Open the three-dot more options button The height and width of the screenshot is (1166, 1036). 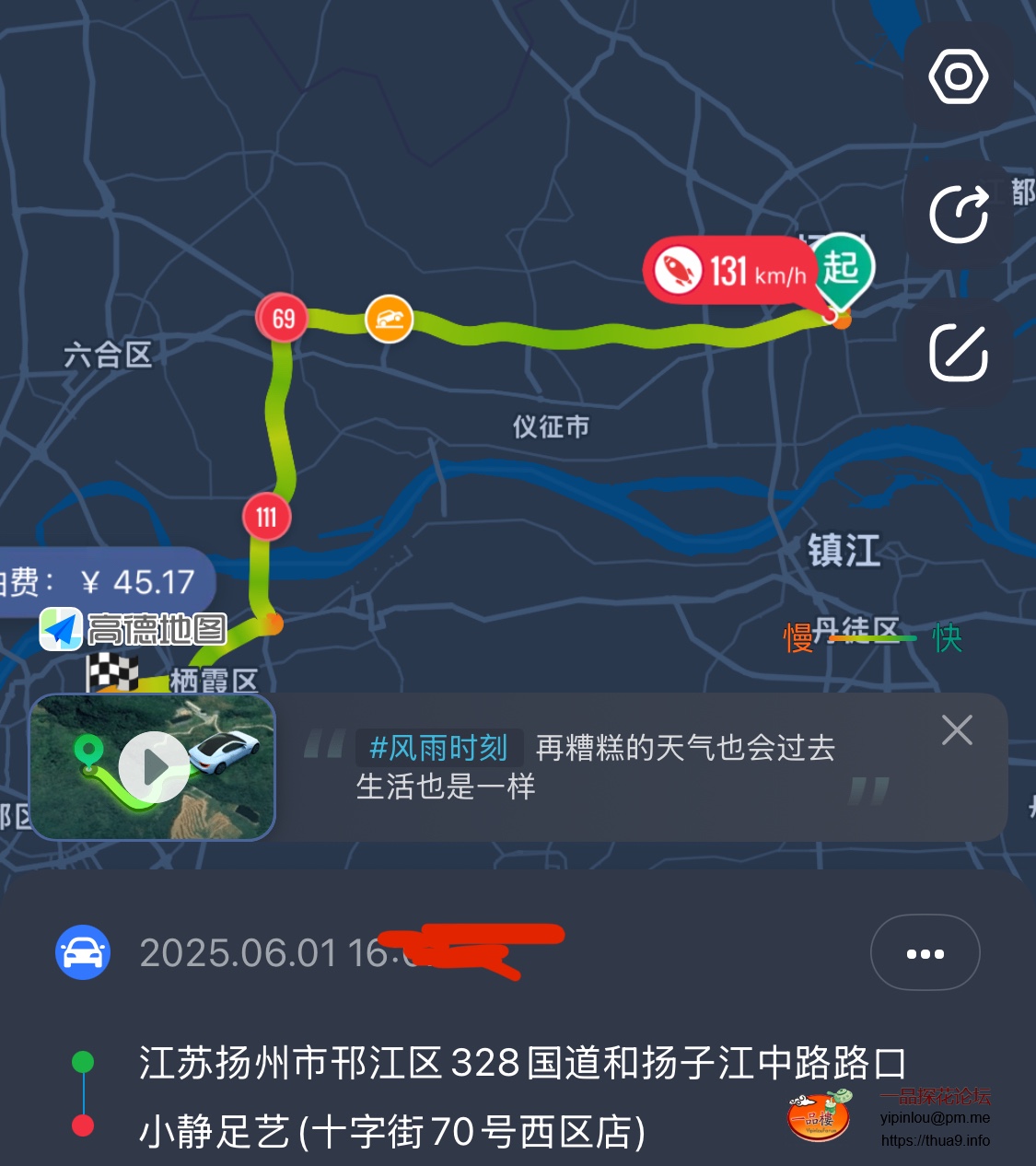[925, 953]
